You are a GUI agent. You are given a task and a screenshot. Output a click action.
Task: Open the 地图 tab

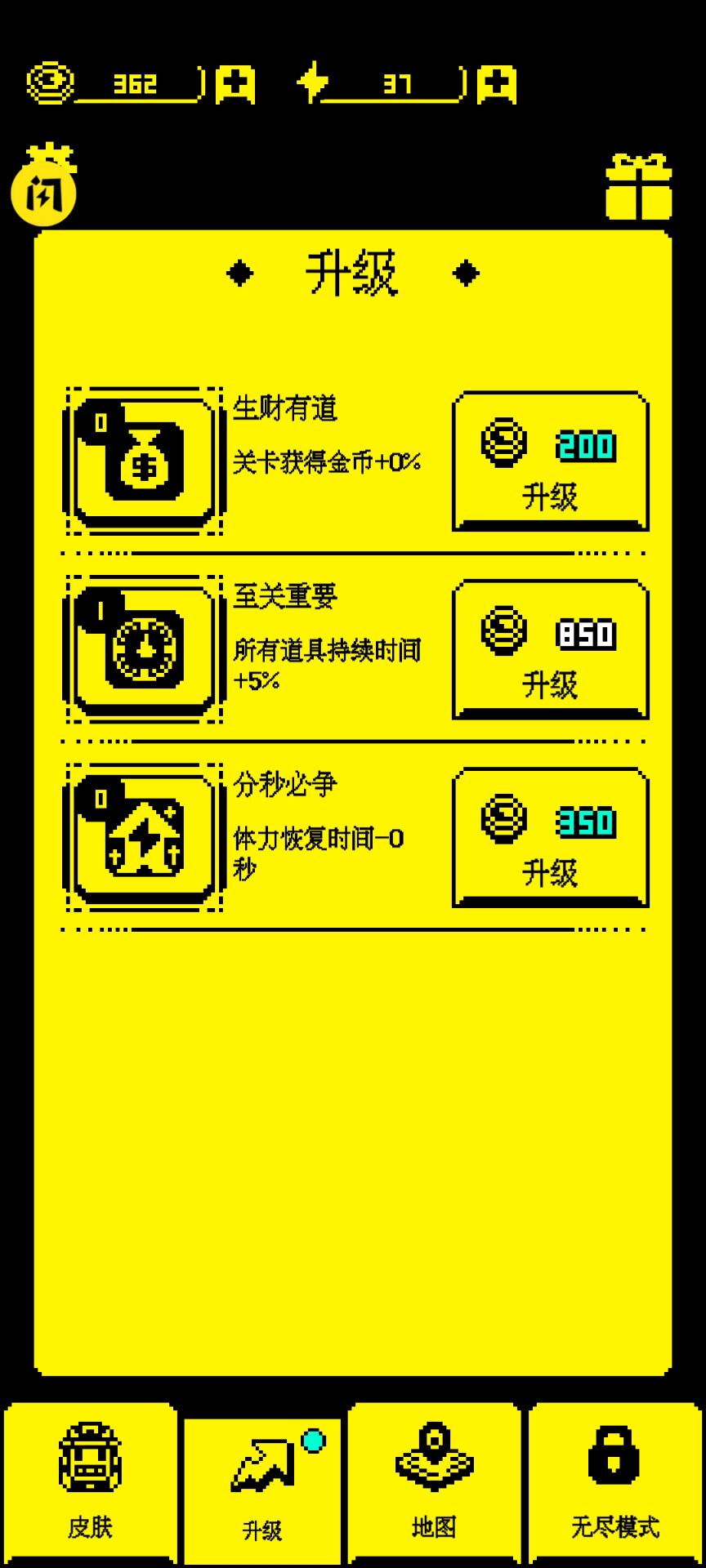(x=436, y=1486)
